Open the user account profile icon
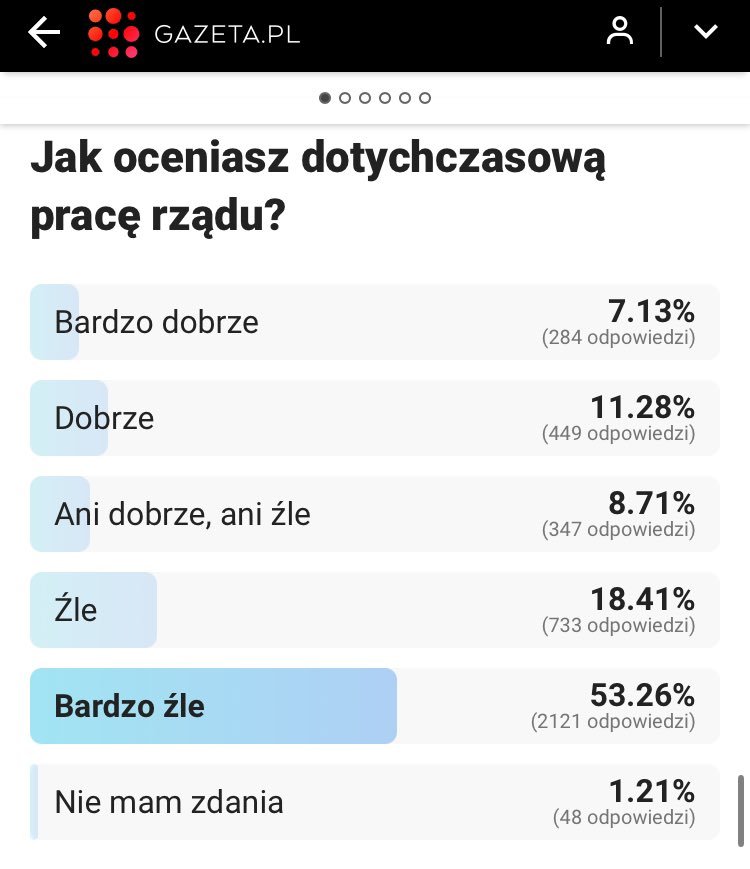This screenshot has height=869, width=750. tap(620, 32)
